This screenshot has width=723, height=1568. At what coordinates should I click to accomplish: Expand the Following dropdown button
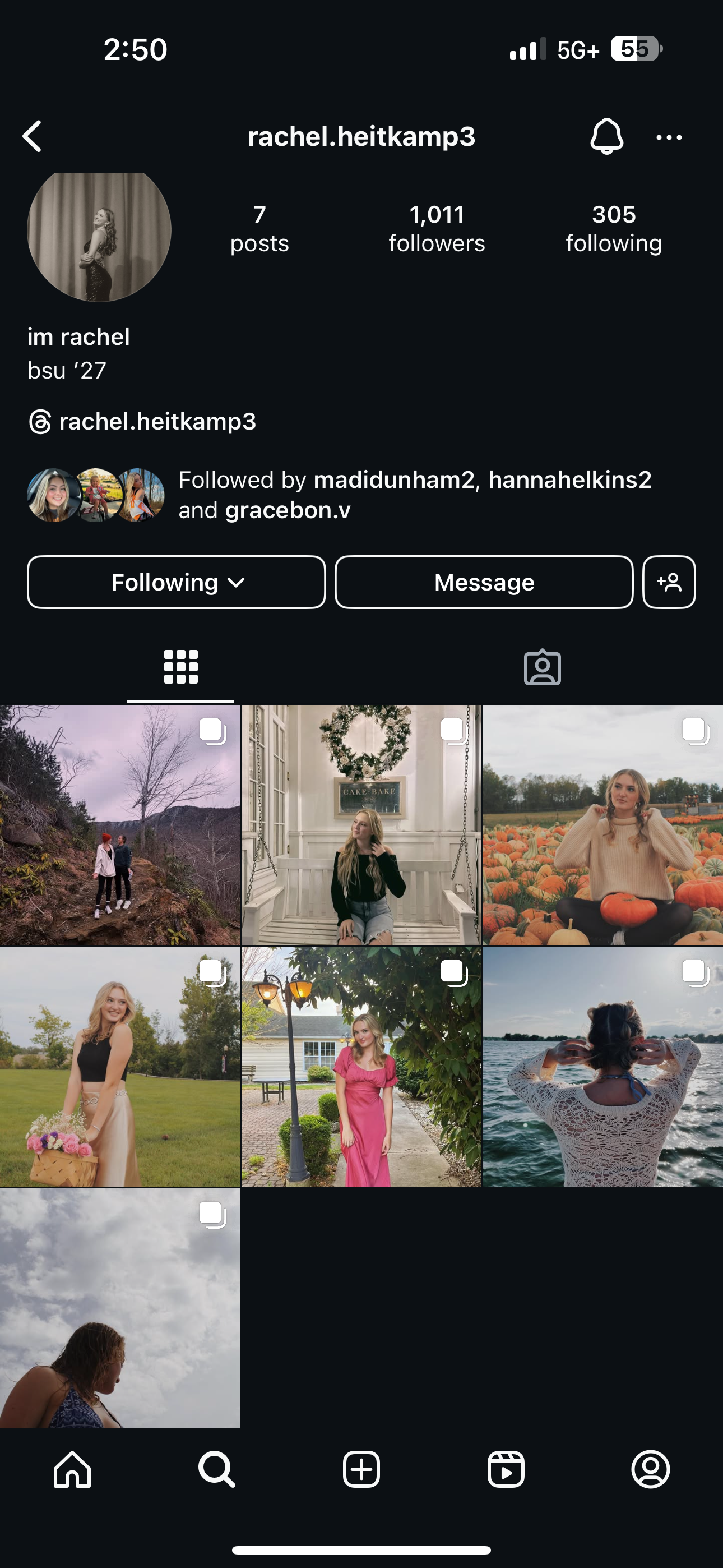[x=177, y=582]
